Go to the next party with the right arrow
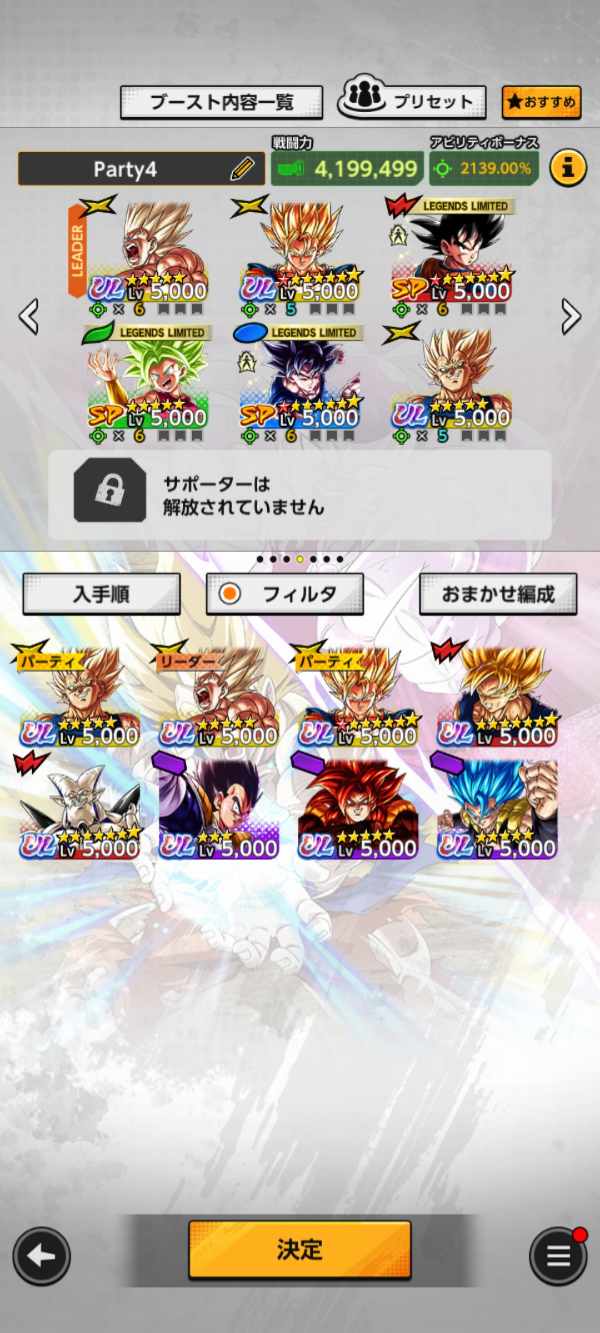600x1333 pixels. click(x=571, y=317)
